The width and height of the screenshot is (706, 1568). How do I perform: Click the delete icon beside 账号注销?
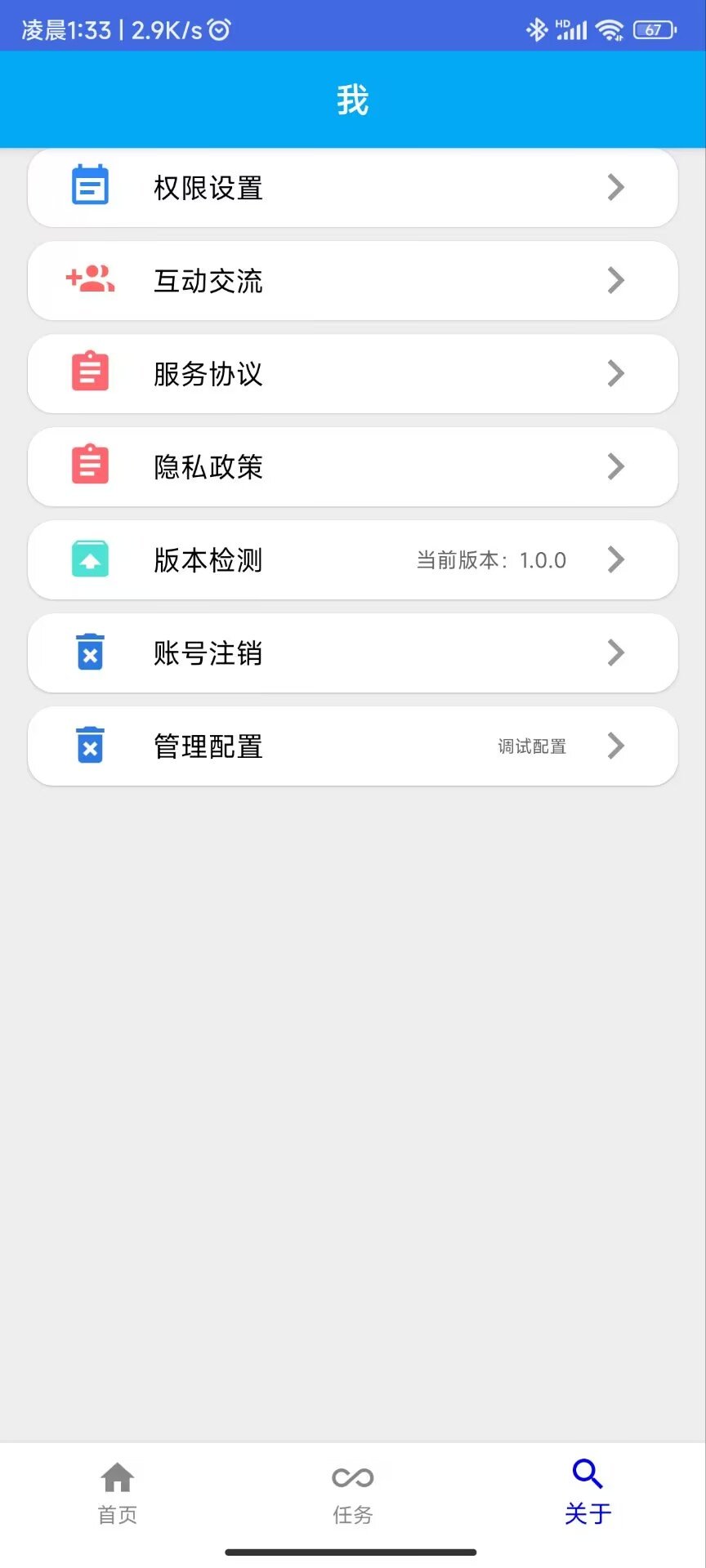pyautogui.click(x=90, y=652)
